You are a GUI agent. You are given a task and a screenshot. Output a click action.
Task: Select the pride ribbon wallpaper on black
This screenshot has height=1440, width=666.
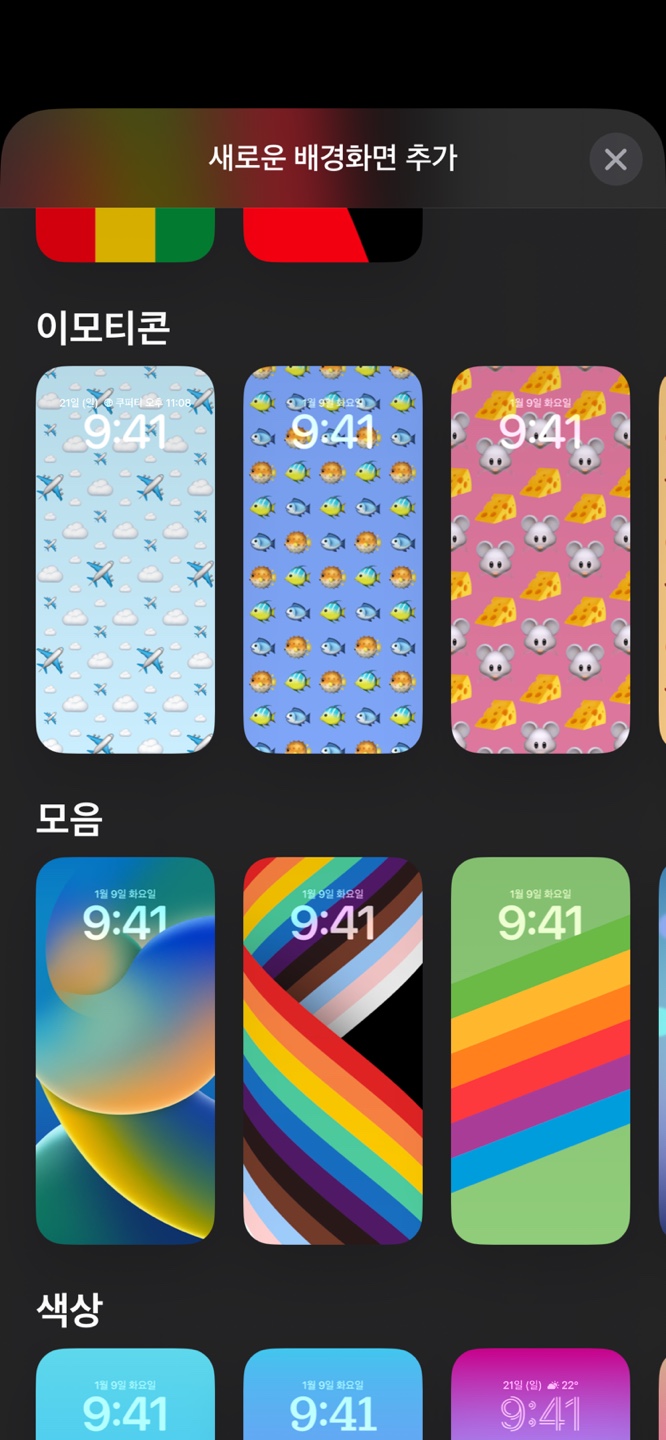[333, 1051]
